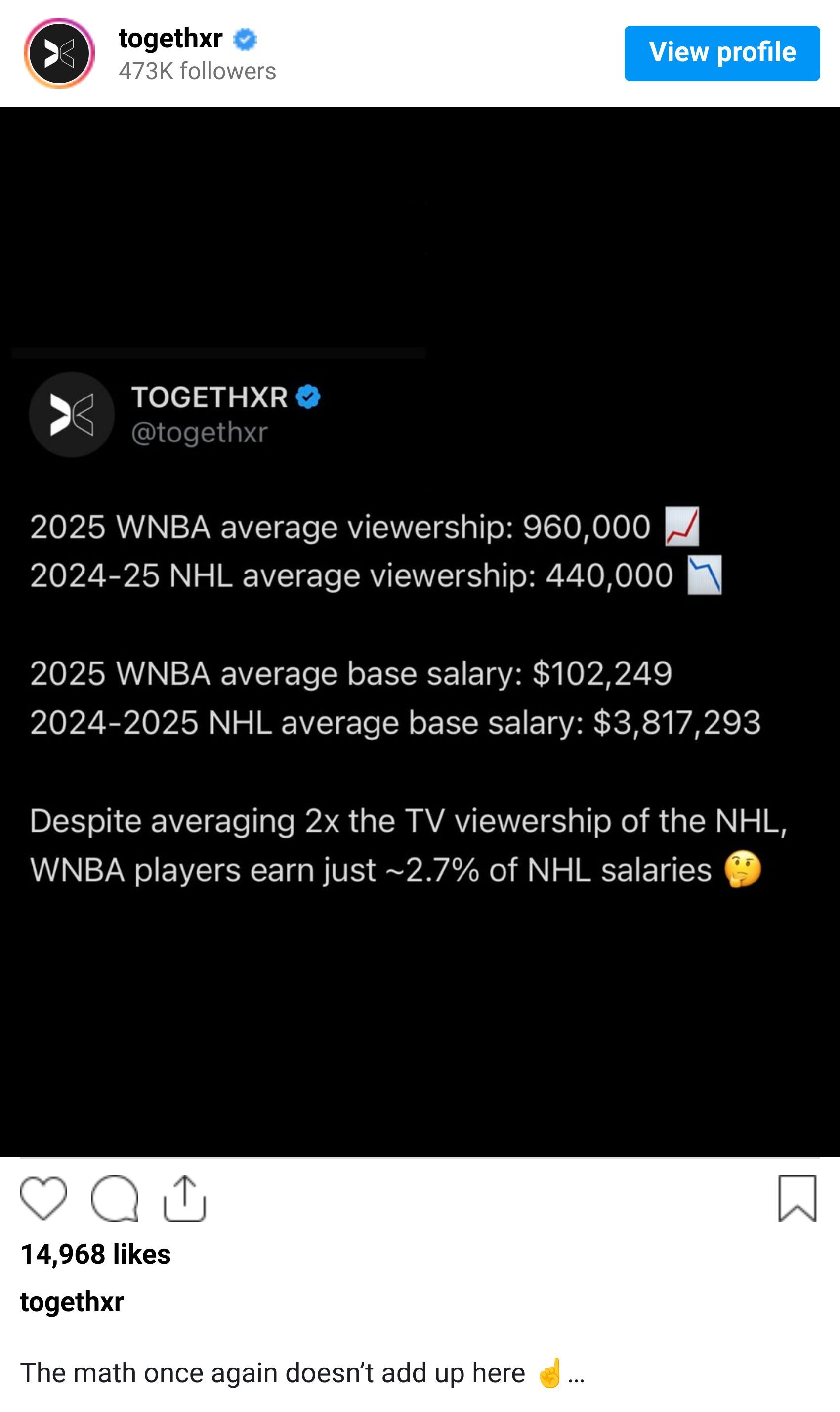Share the post via share icon
Screen dimensions: 840x1412
point(184,1198)
